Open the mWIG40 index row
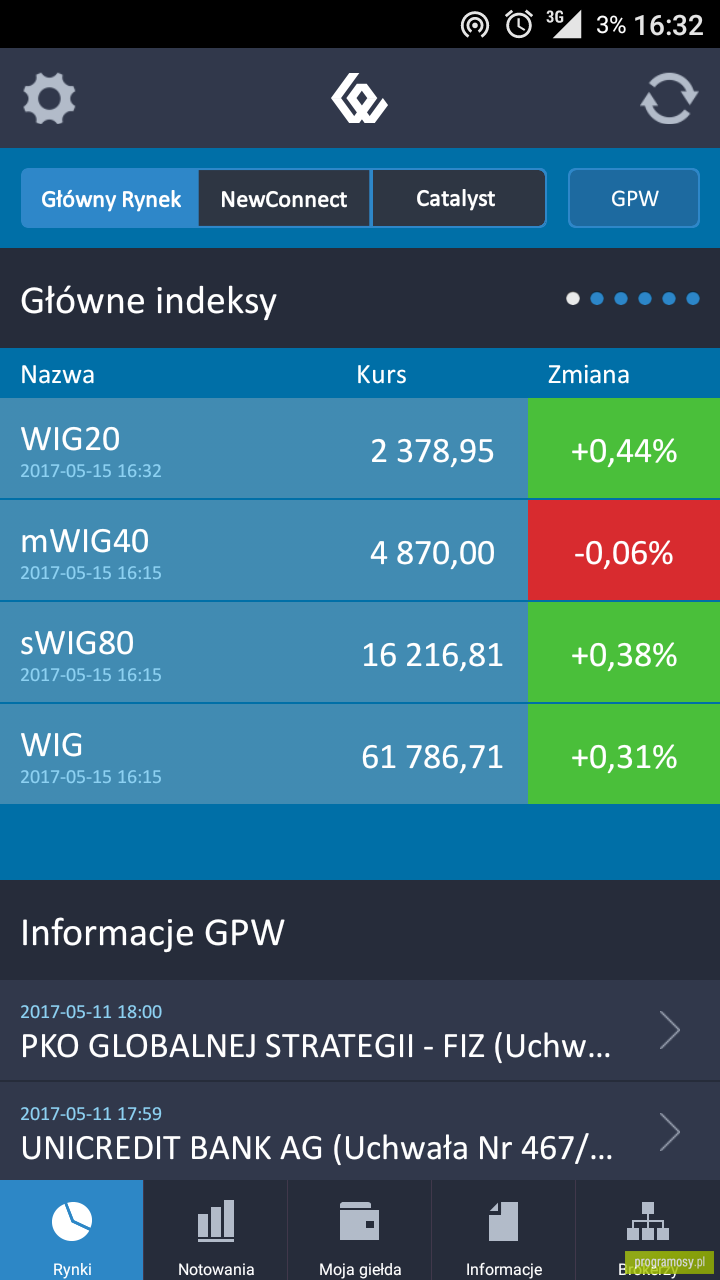 (360, 551)
